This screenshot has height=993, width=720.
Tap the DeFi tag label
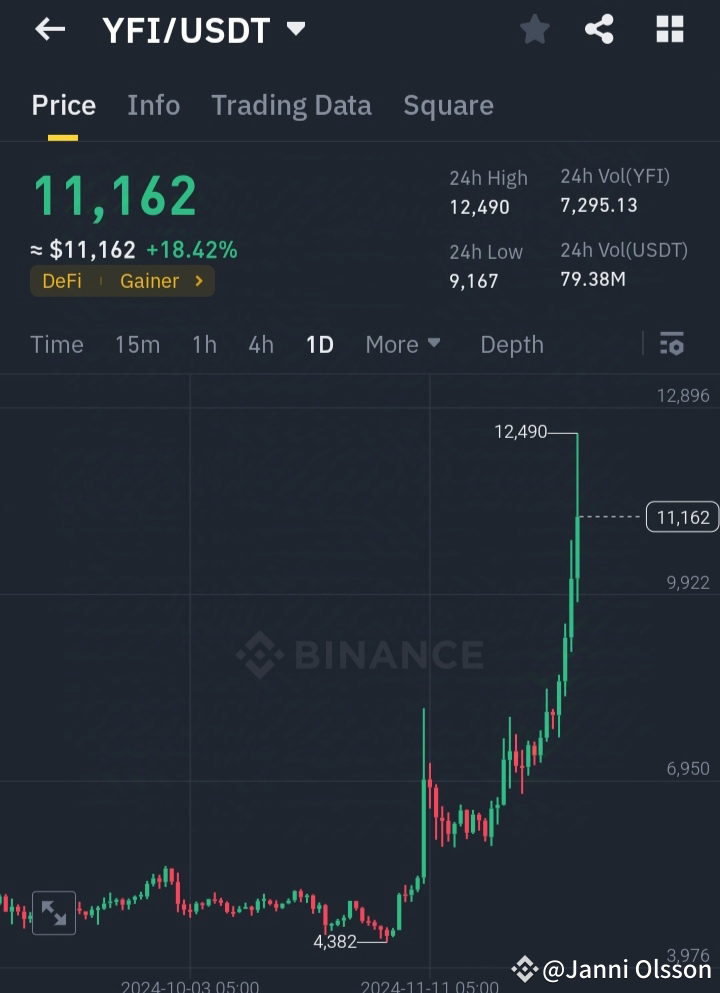(62, 282)
